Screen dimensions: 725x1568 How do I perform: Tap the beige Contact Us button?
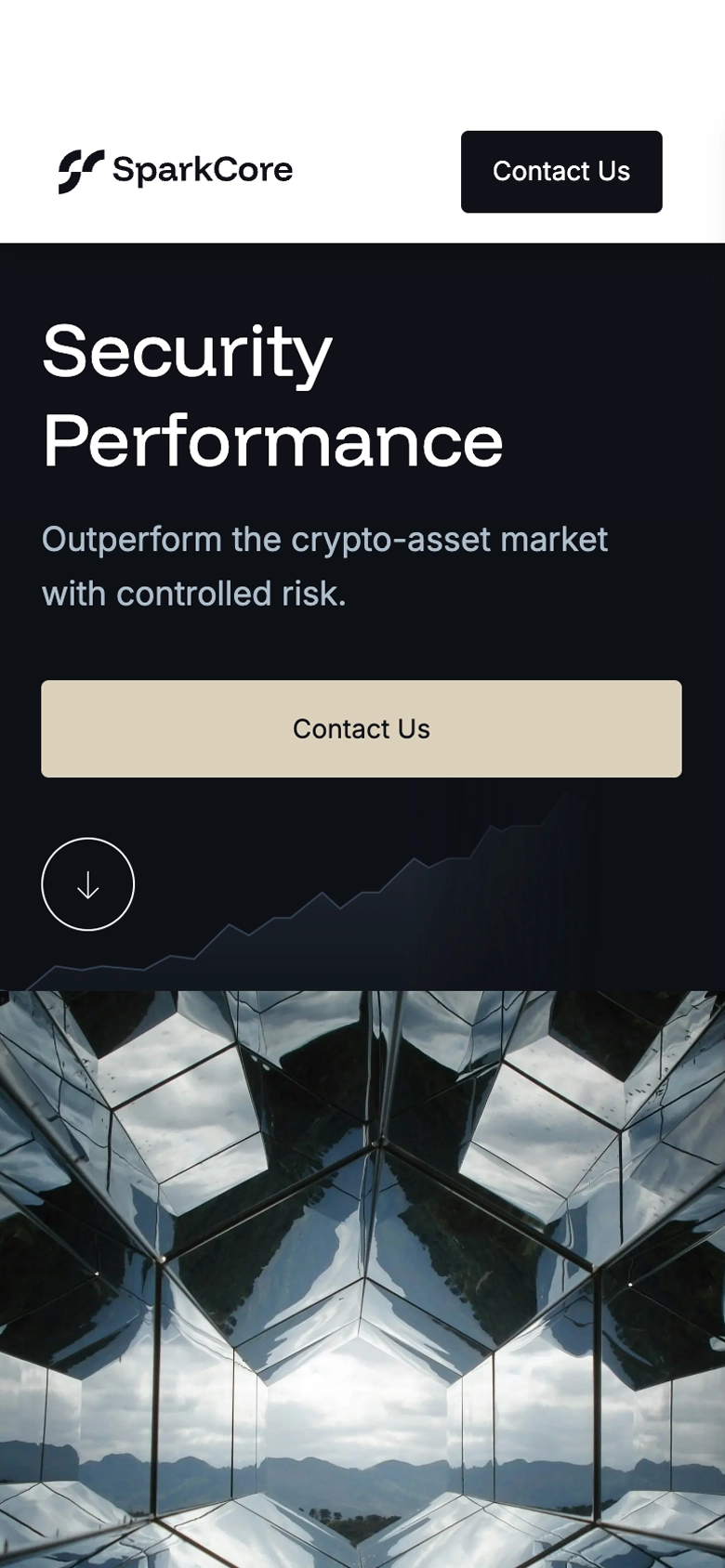362,729
